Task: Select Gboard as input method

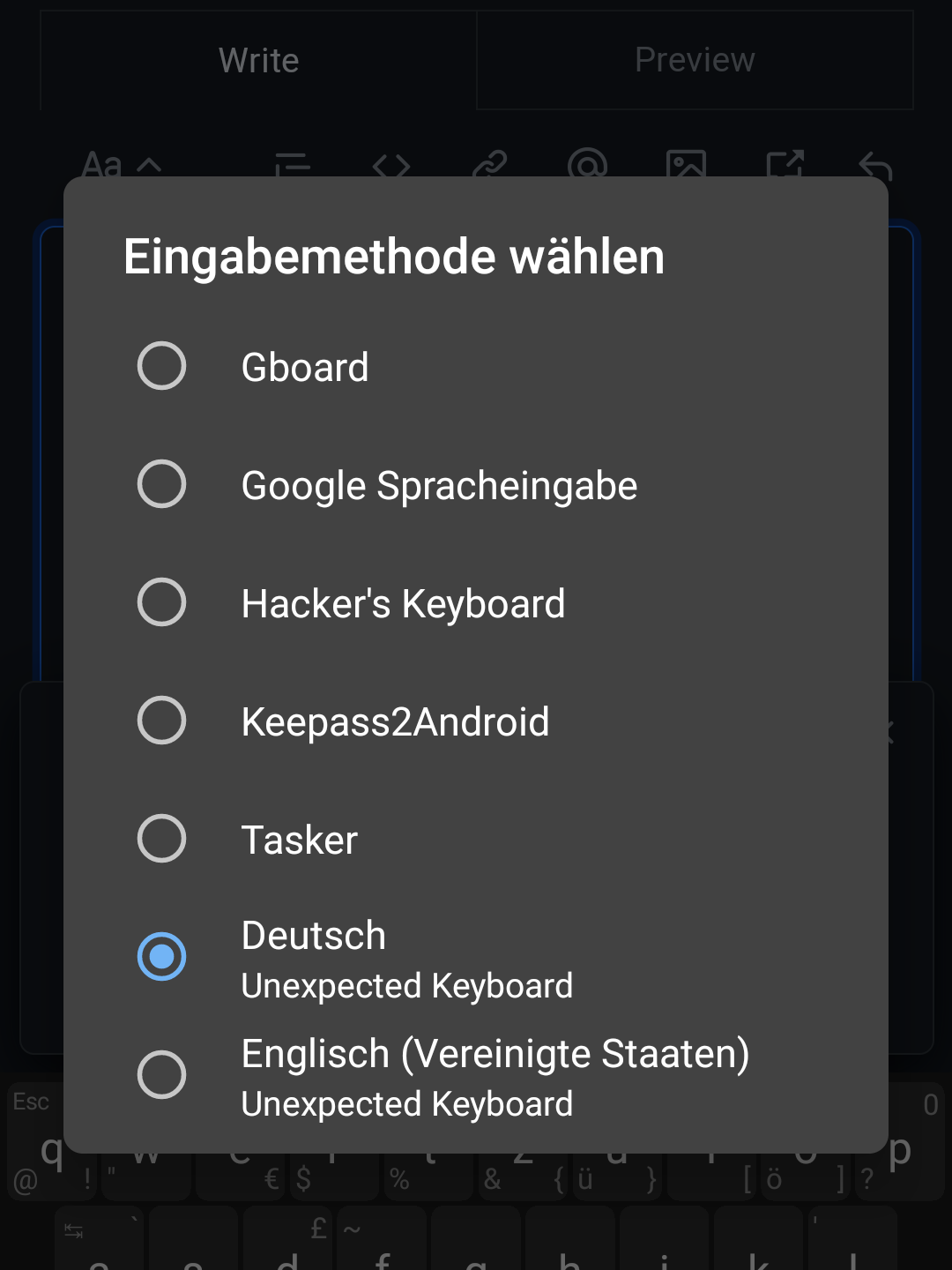Action: pyautogui.click(x=163, y=366)
